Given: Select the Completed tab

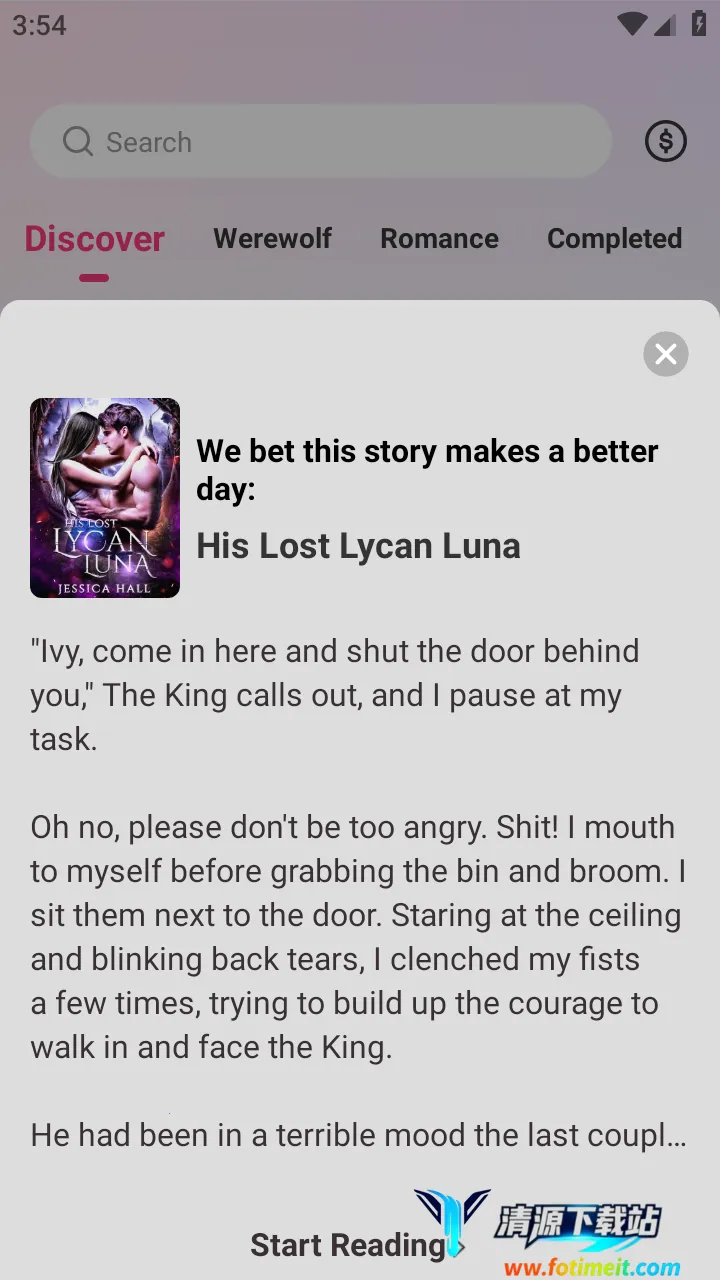Looking at the screenshot, I should (x=614, y=239).
